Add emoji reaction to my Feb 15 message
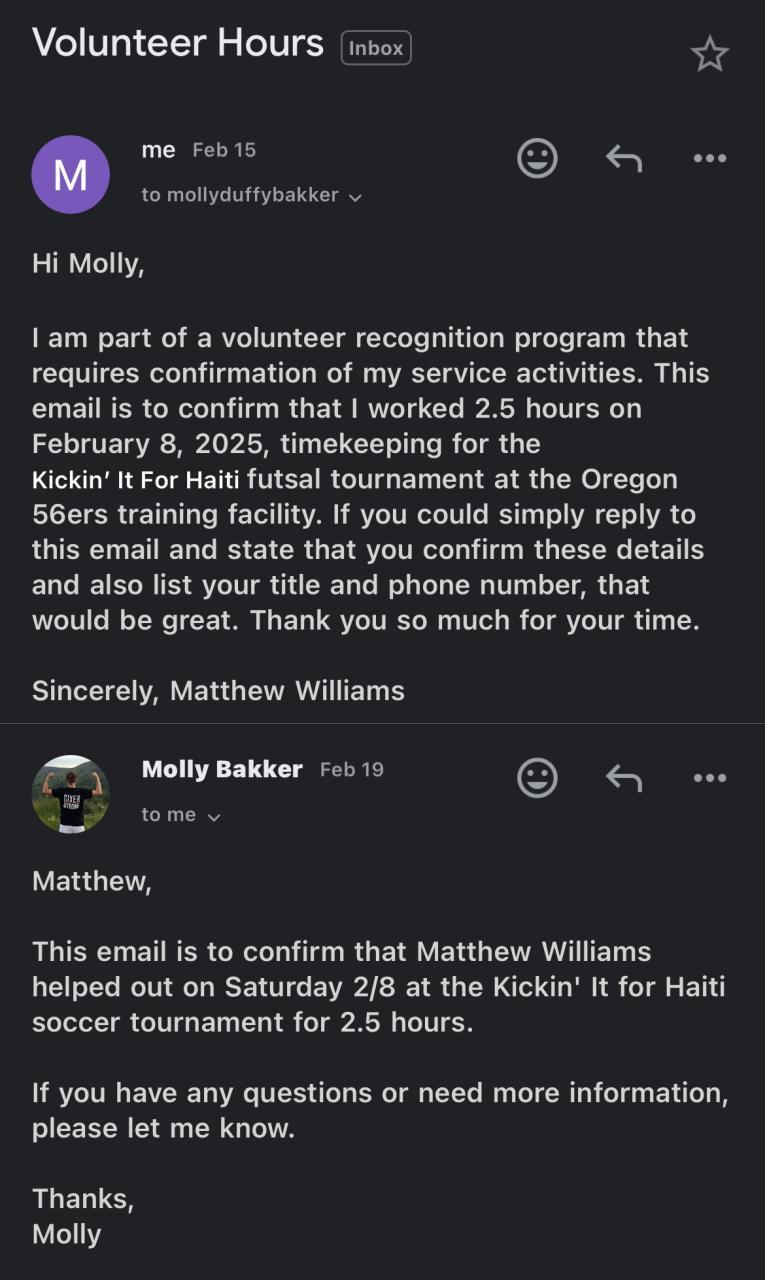Image resolution: width=765 pixels, height=1280 pixels. pyautogui.click(x=537, y=158)
